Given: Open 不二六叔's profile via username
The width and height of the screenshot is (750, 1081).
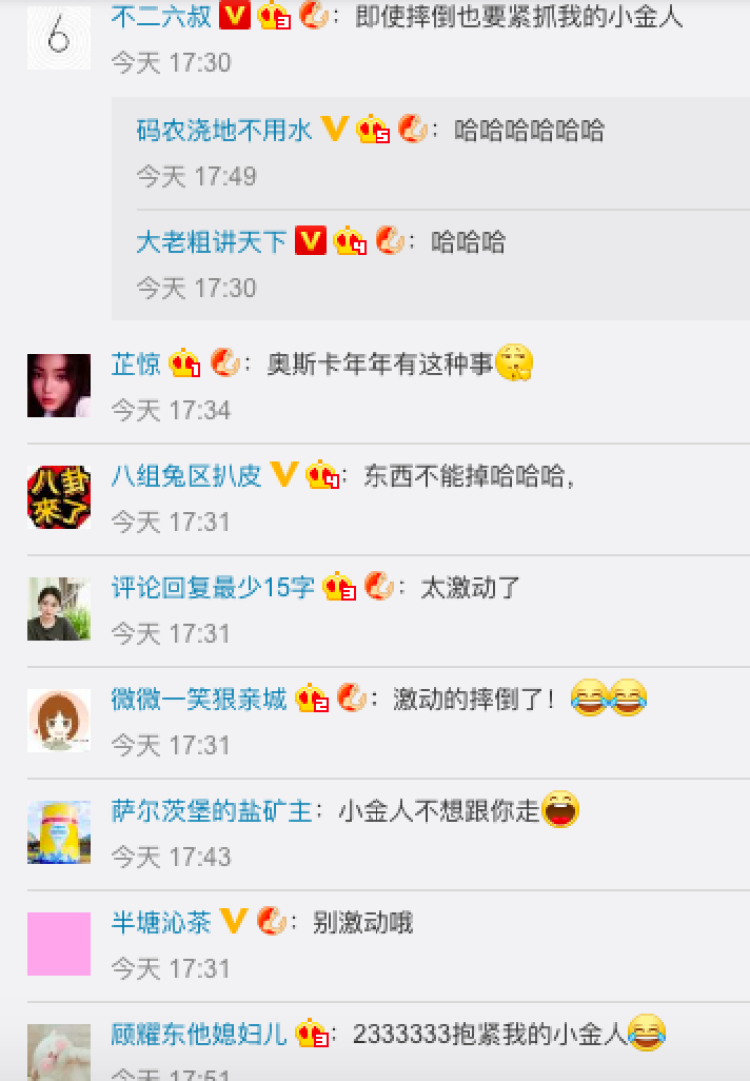Looking at the screenshot, I should (x=161, y=16).
